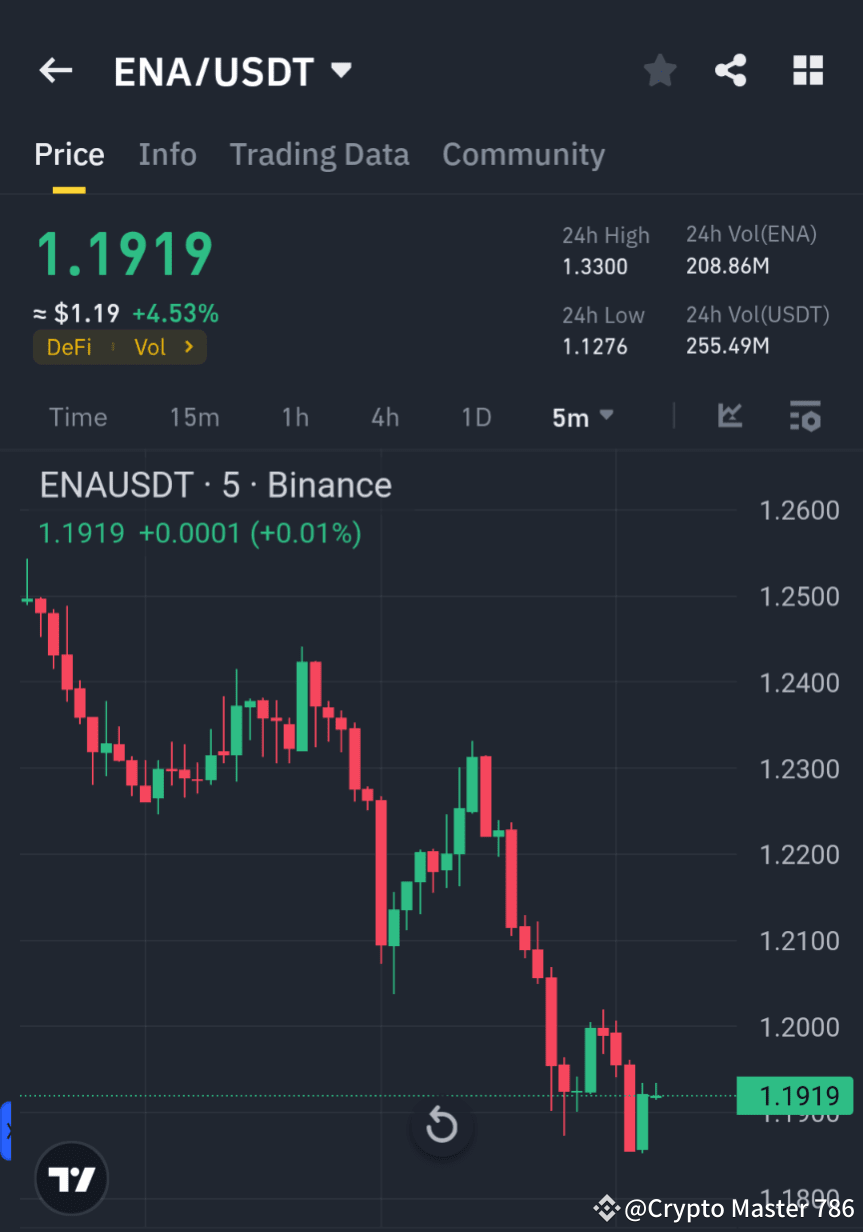
Task: Select the 1D candle interval
Action: [476, 417]
